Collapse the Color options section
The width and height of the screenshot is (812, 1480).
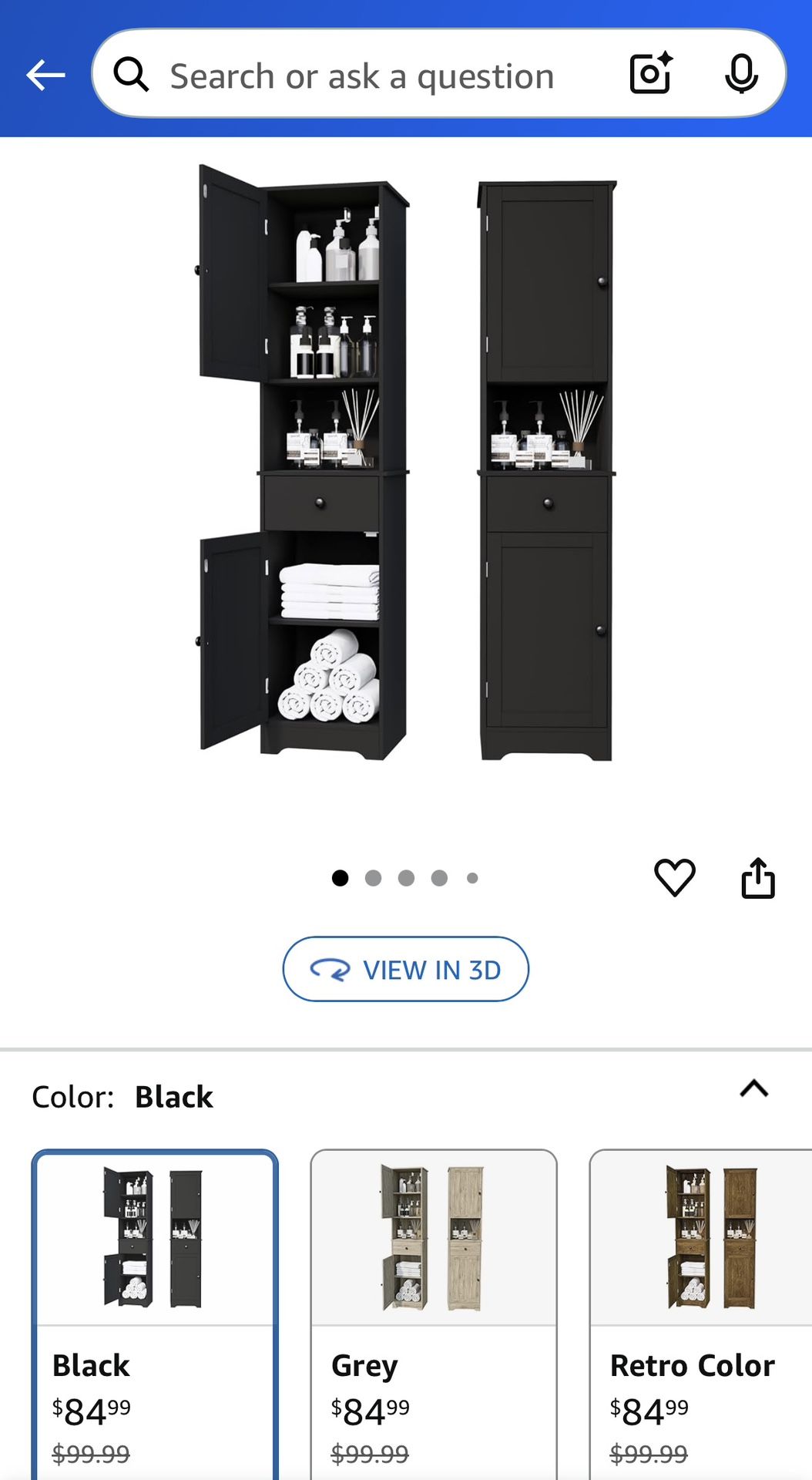click(x=753, y=1088)
